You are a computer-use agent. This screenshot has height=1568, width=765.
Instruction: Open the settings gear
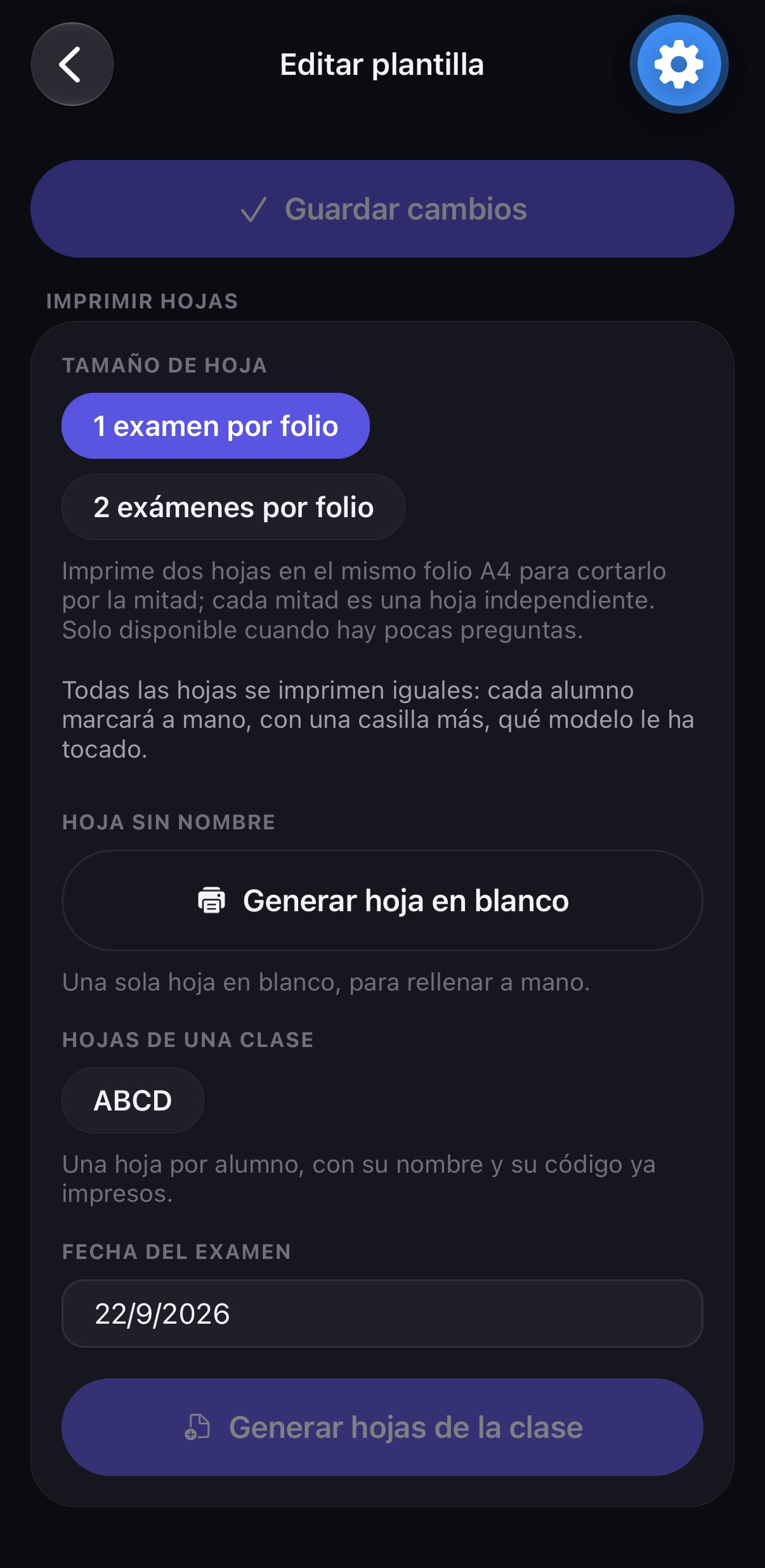point(679,64)
